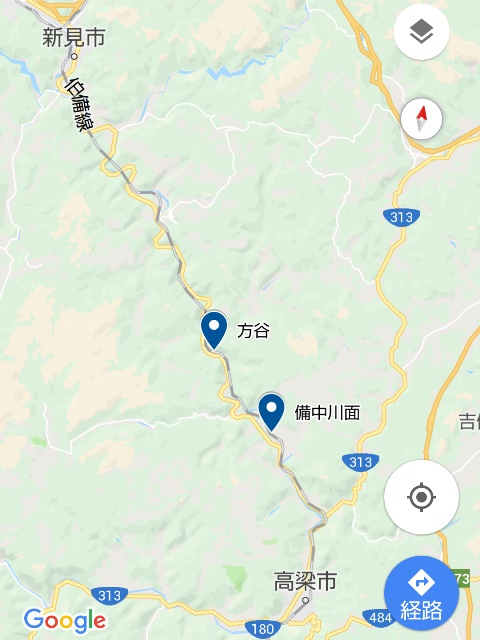Open the map layers selector
The height and width of the screenshot is (640, 480).
tap(421, 32)
